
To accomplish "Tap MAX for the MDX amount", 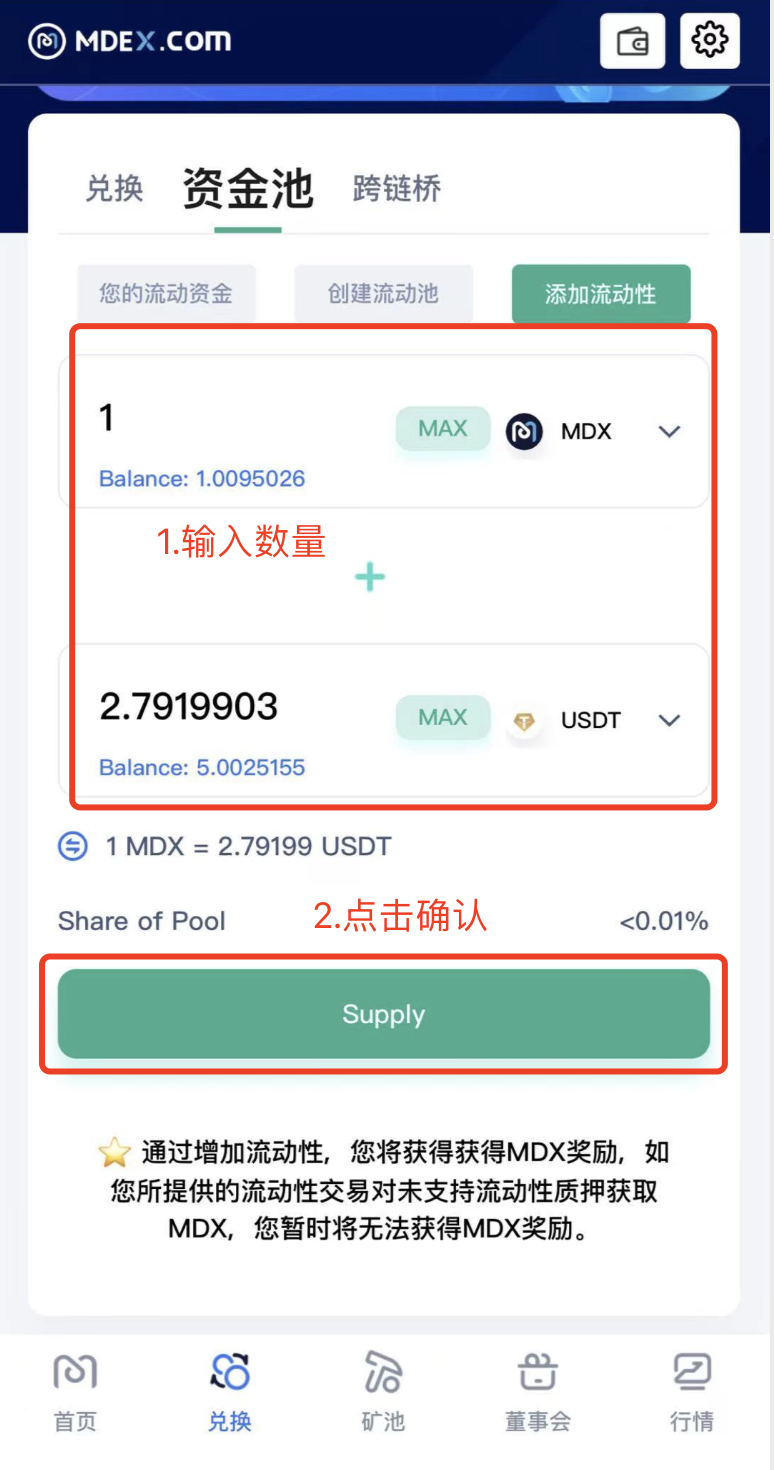I will tap(443, 429).
